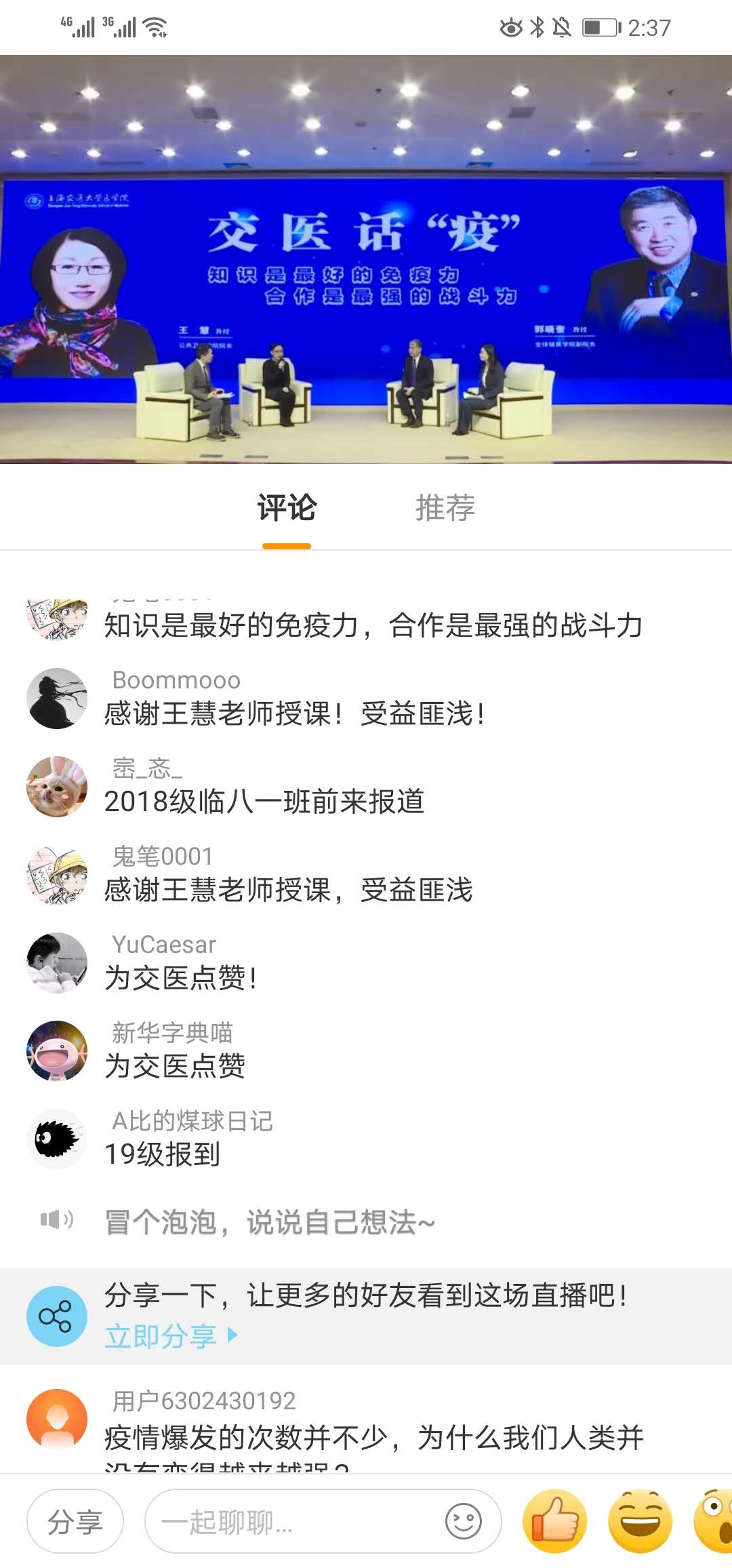The width and height of the screenshot is (732, 1568).
Task: Open the emoji picker in the comment box
Action: 464,1521
